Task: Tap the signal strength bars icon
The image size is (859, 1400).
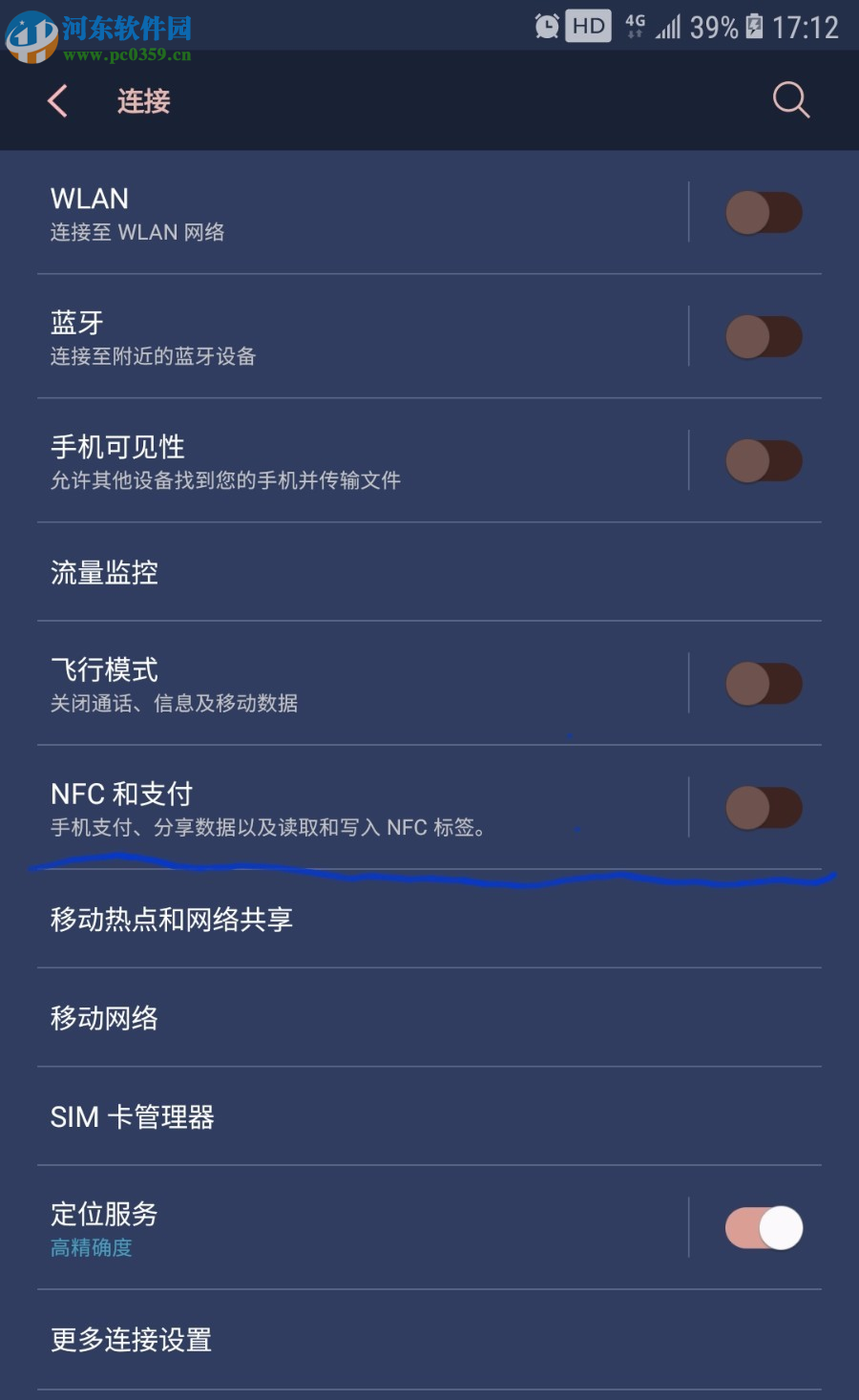Action: (x=668, y=26)
